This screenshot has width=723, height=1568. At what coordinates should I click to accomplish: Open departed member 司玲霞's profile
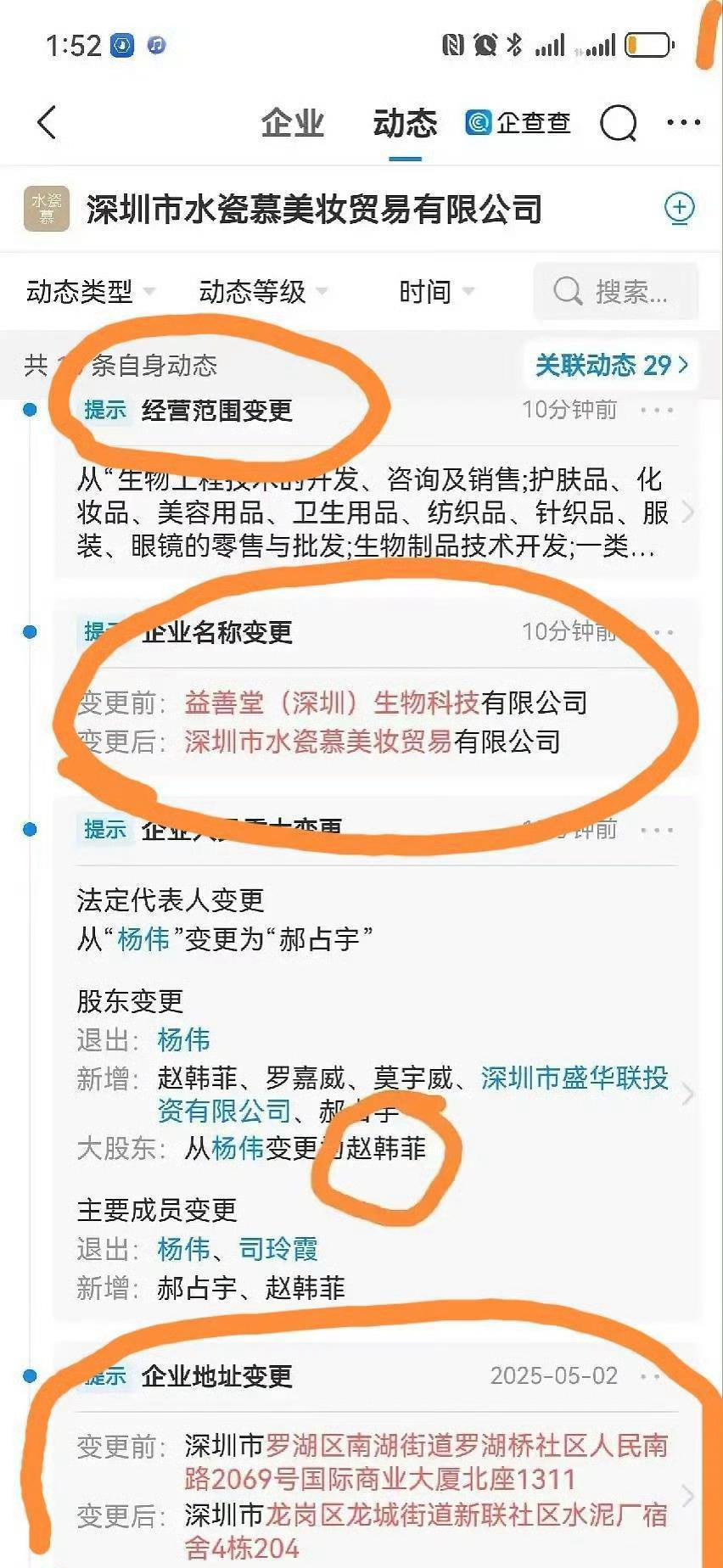(278, 1249)
